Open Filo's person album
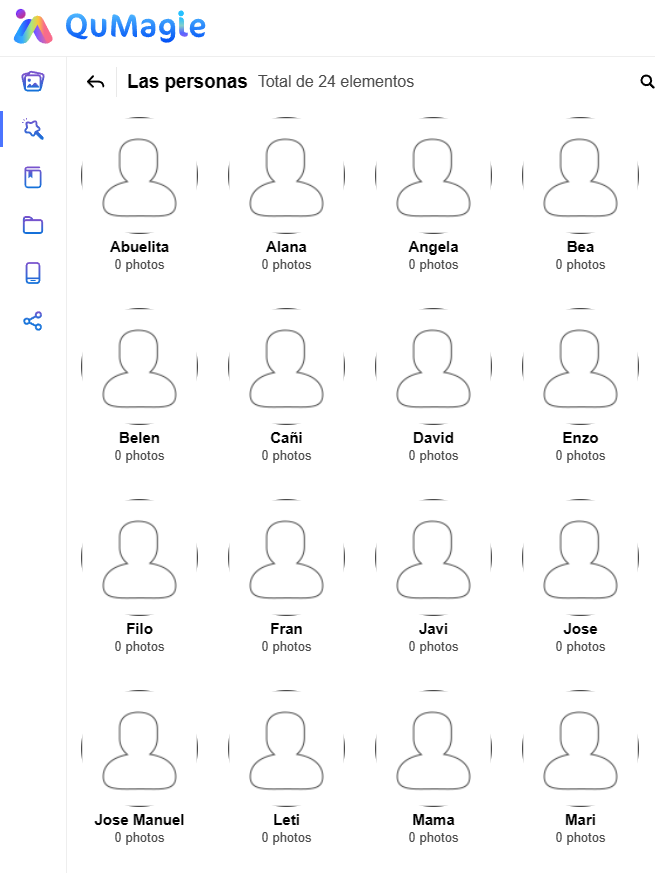 click(x=139, y=560)
